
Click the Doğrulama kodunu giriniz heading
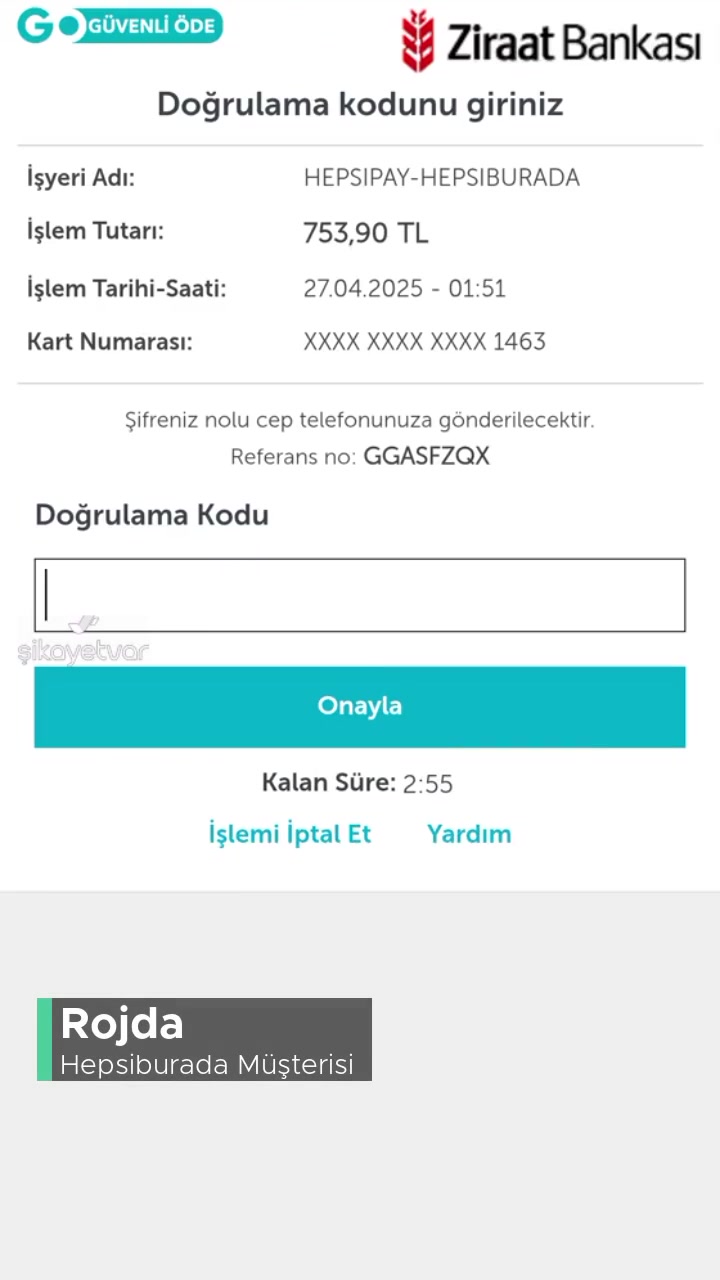coord(360,104)
